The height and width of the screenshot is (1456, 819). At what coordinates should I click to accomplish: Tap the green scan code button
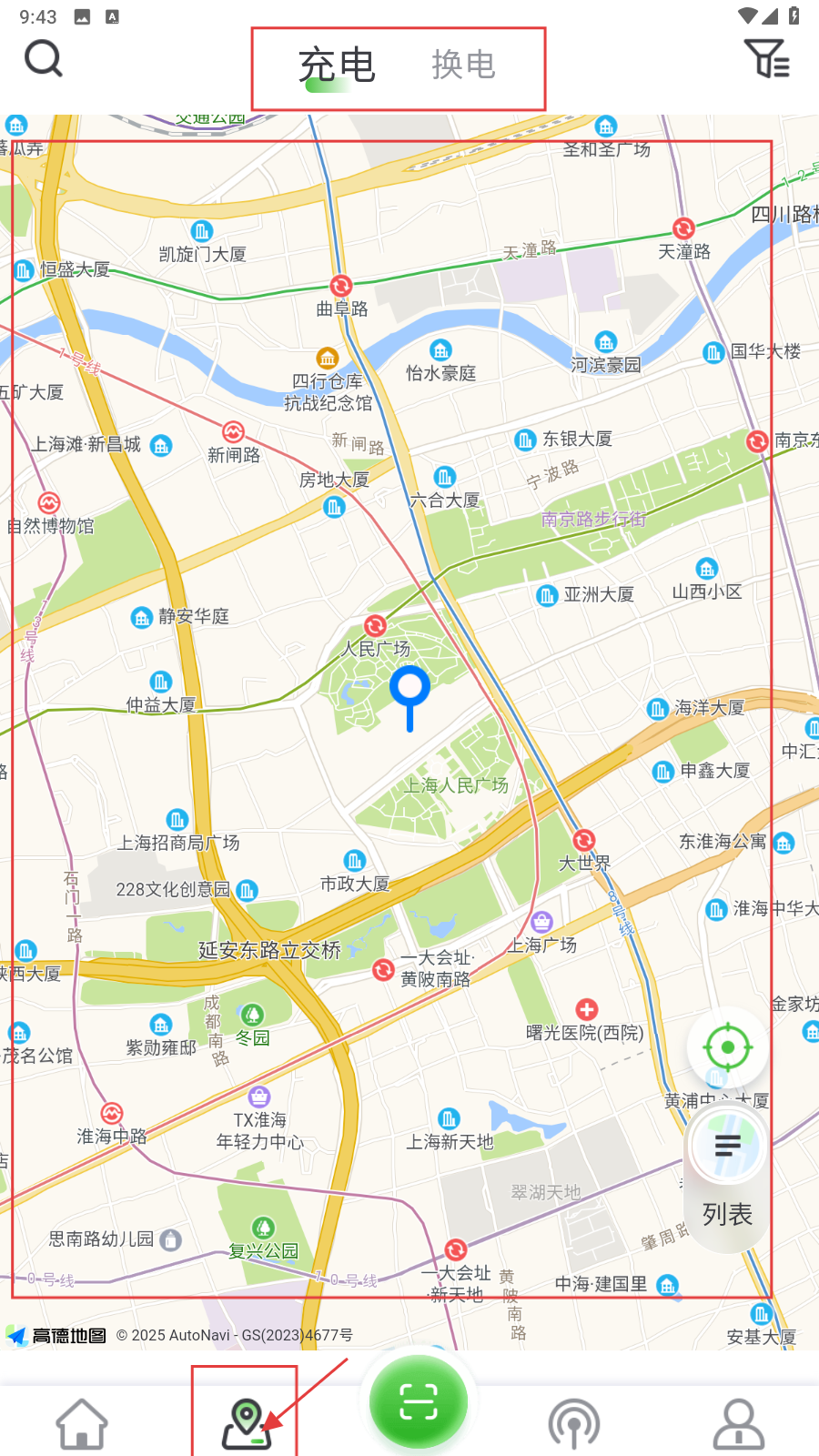(419, 1401)
